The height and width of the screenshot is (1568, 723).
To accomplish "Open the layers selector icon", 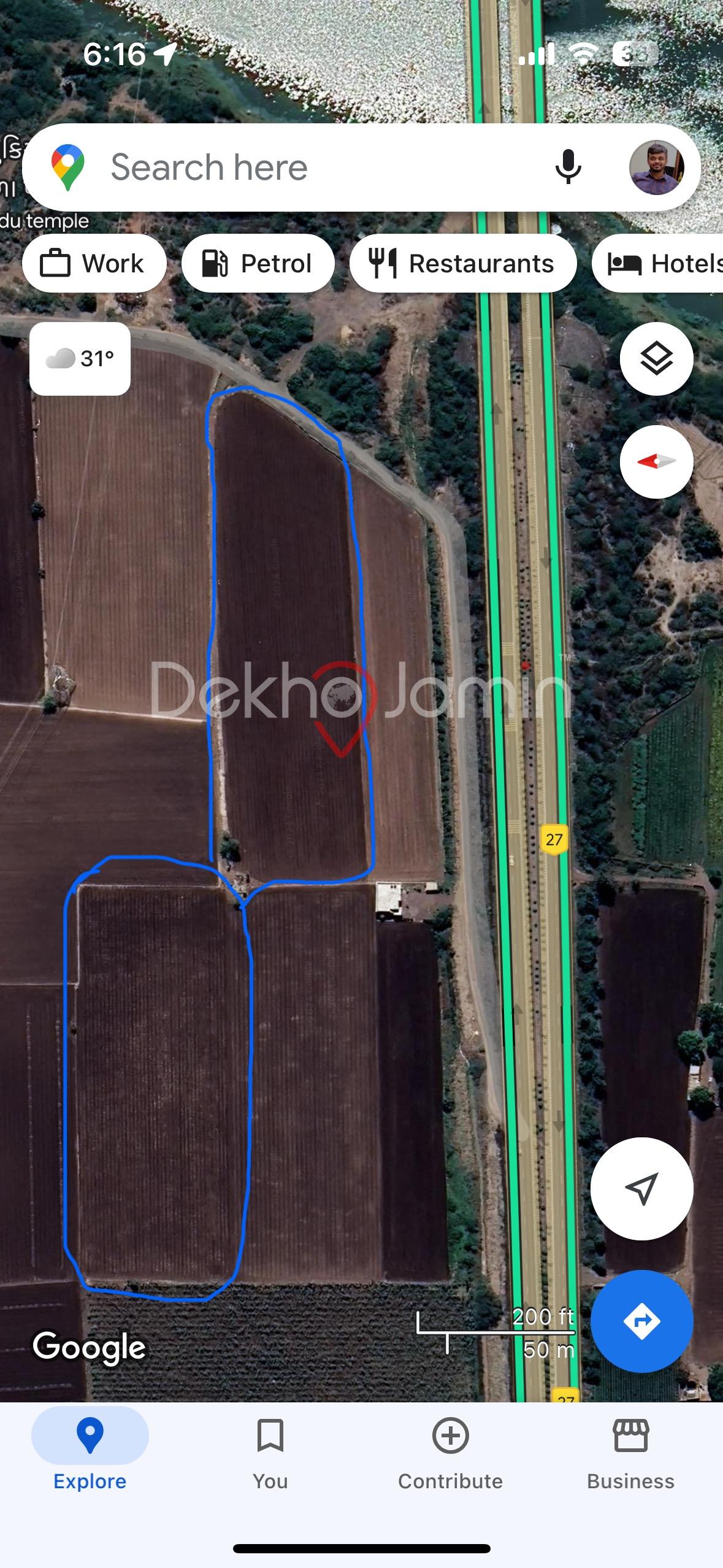I will (x=656, y=359).
